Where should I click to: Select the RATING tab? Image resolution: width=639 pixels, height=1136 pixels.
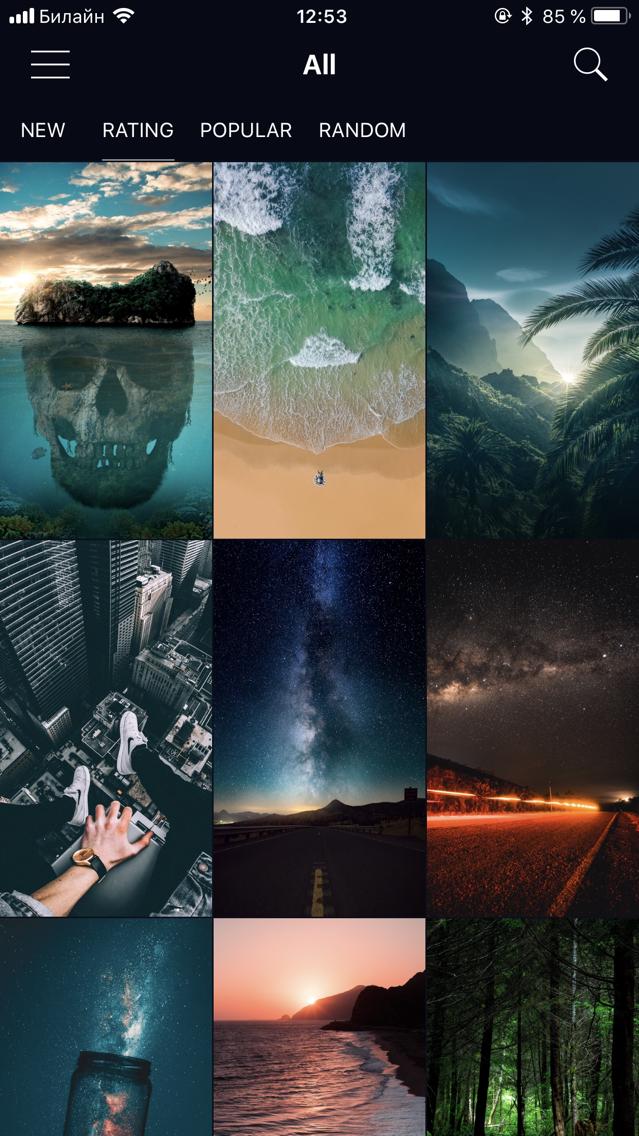pos(138,130)
